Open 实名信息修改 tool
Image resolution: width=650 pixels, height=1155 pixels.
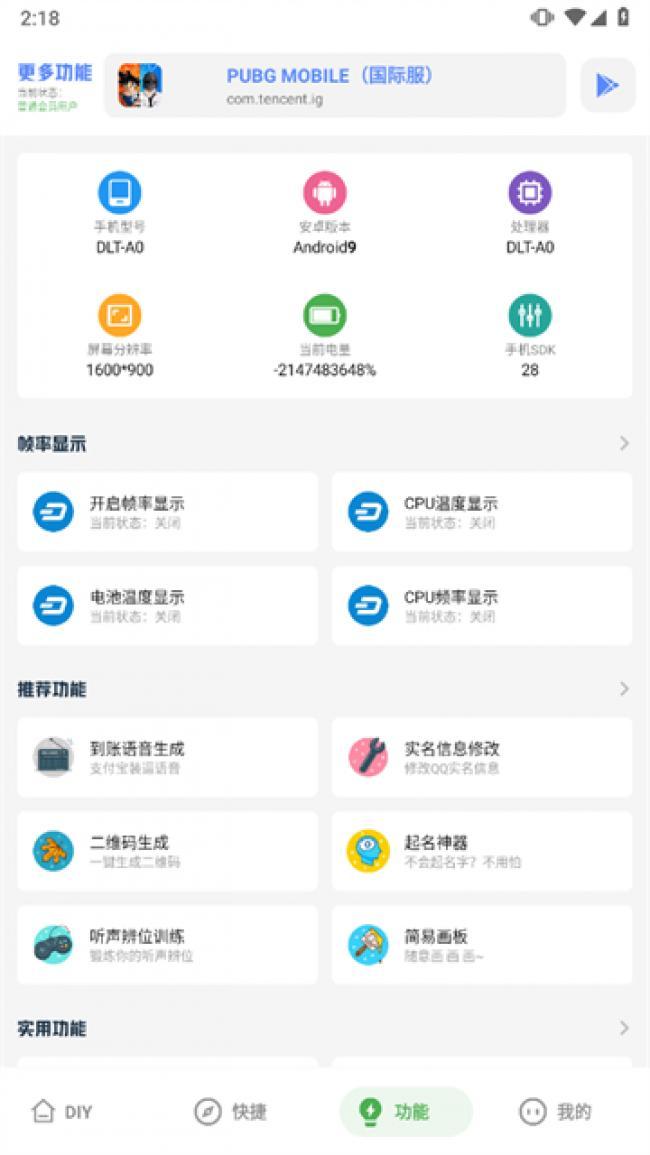pos(482,757)
